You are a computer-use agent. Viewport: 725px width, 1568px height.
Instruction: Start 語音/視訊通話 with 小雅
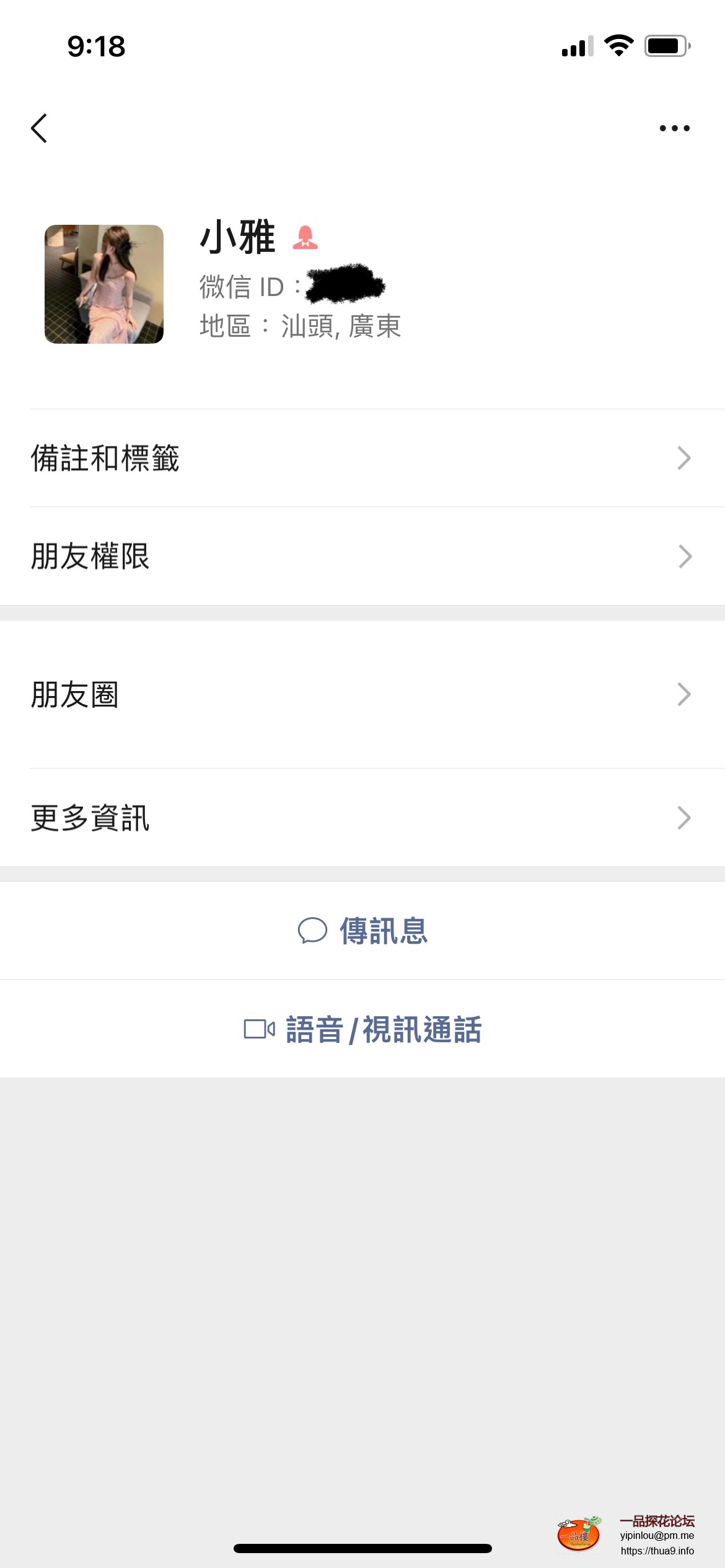tap(362, 1029)
